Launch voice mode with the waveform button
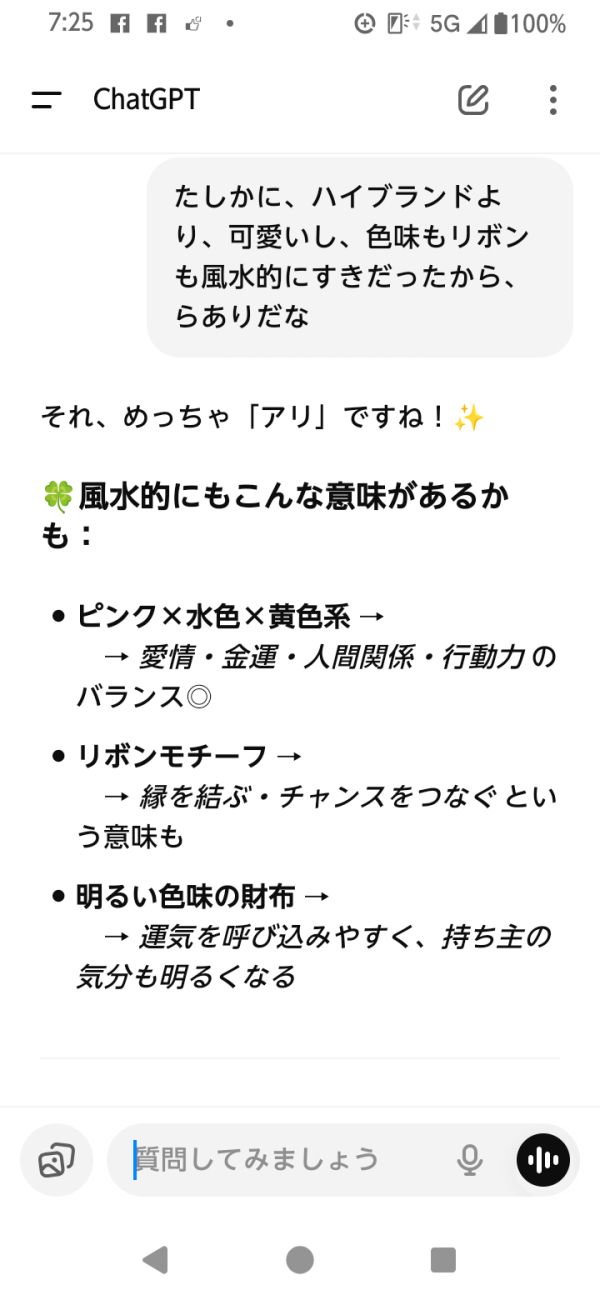The height and width of the screenshot is (1300, 600). (x=543, y=1160)
